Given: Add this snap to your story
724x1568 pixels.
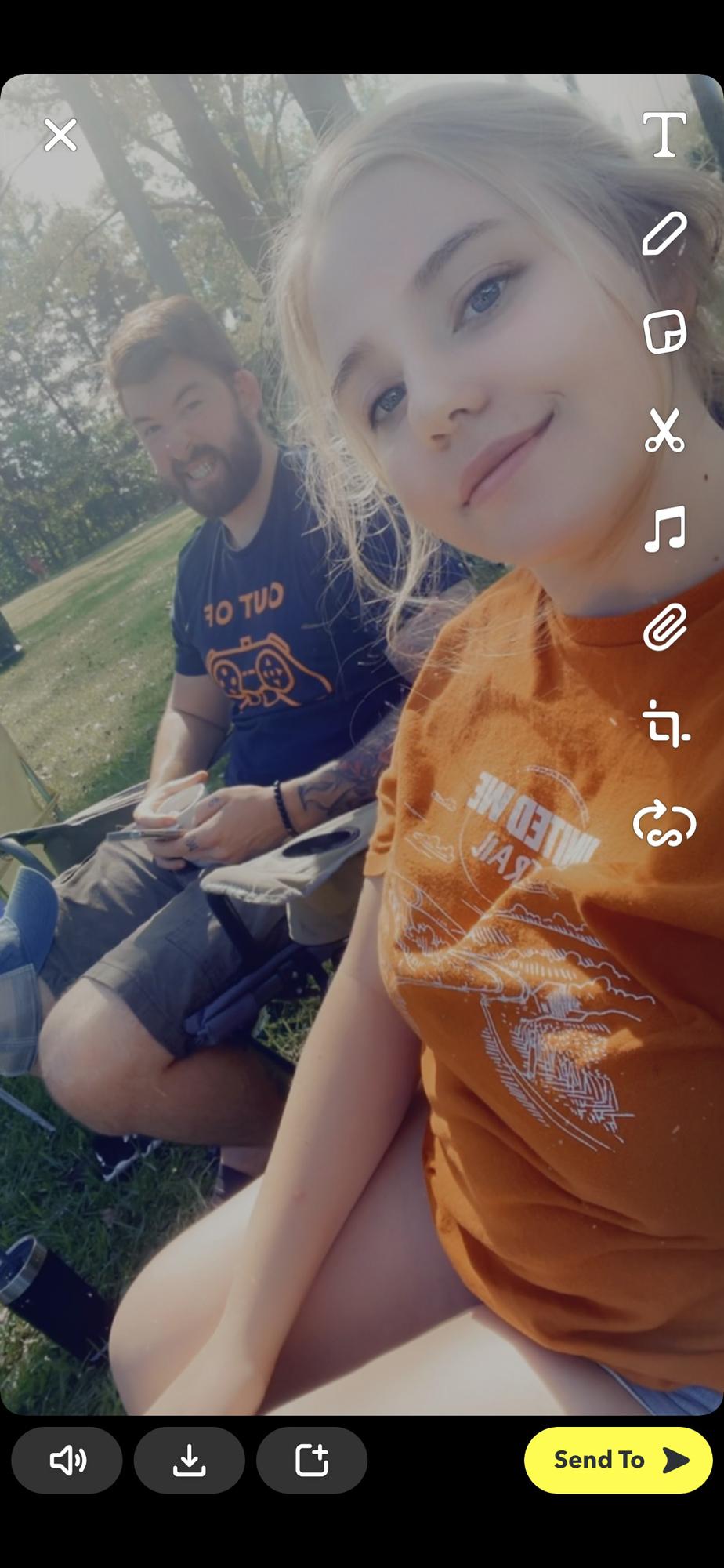Looking at the screenshot, I should [311, 1460].
